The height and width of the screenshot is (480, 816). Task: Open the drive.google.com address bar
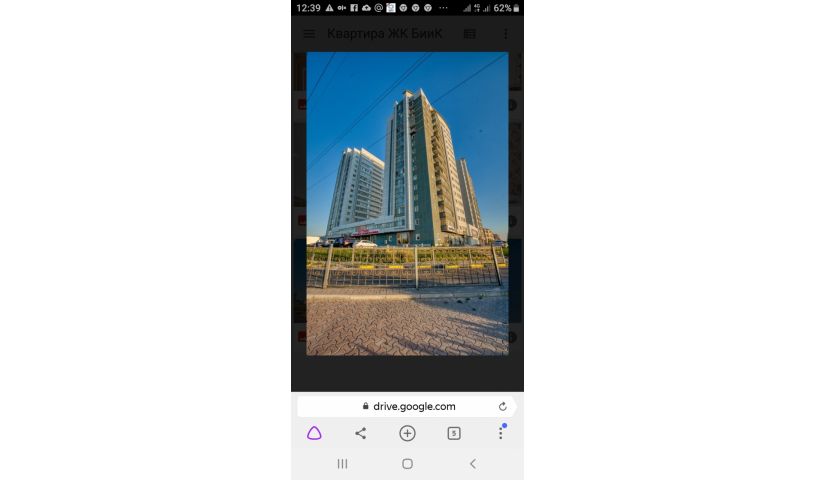coord(407,407)
